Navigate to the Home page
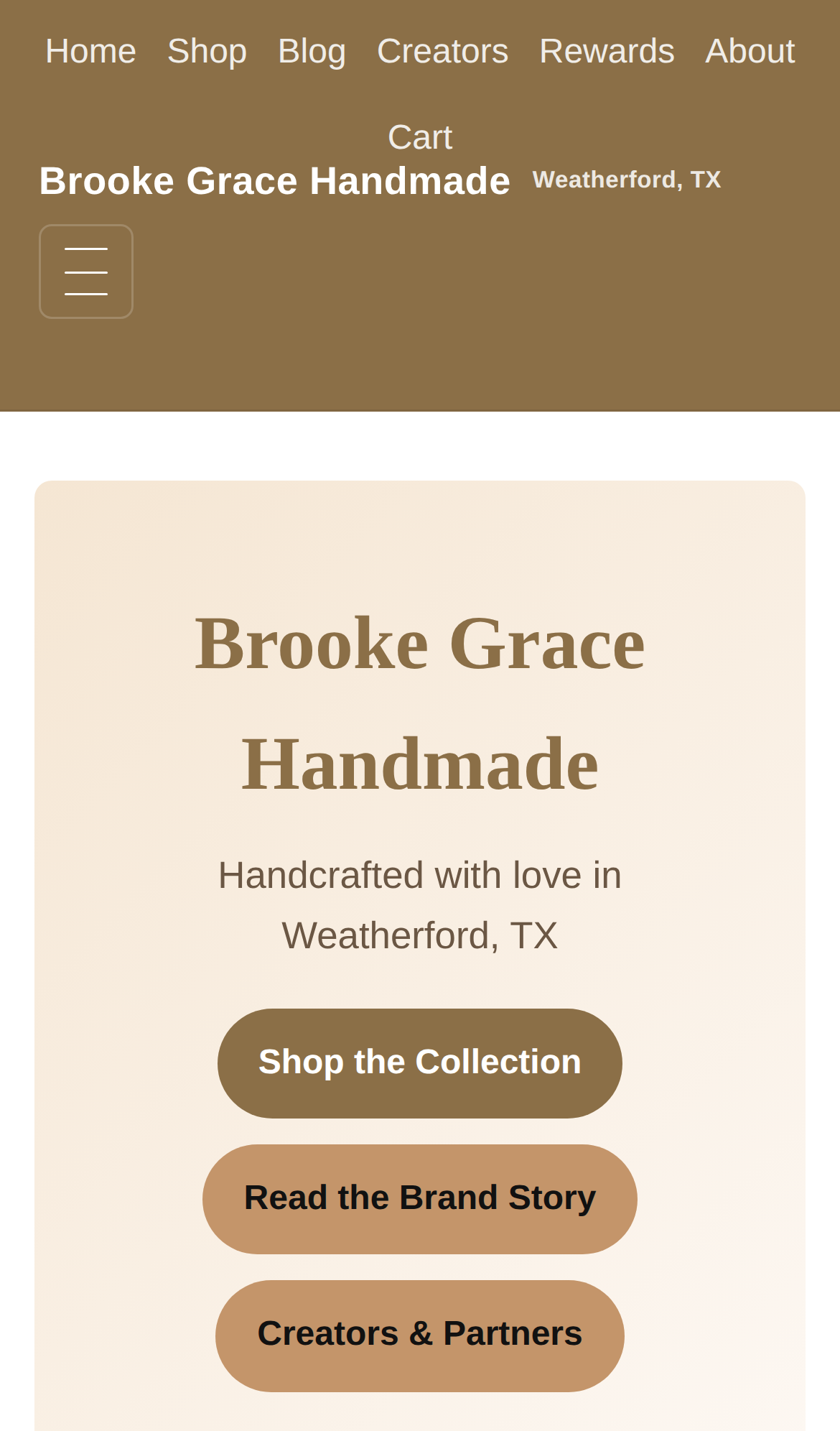The image size is (840, 1431). click(90, 50)
